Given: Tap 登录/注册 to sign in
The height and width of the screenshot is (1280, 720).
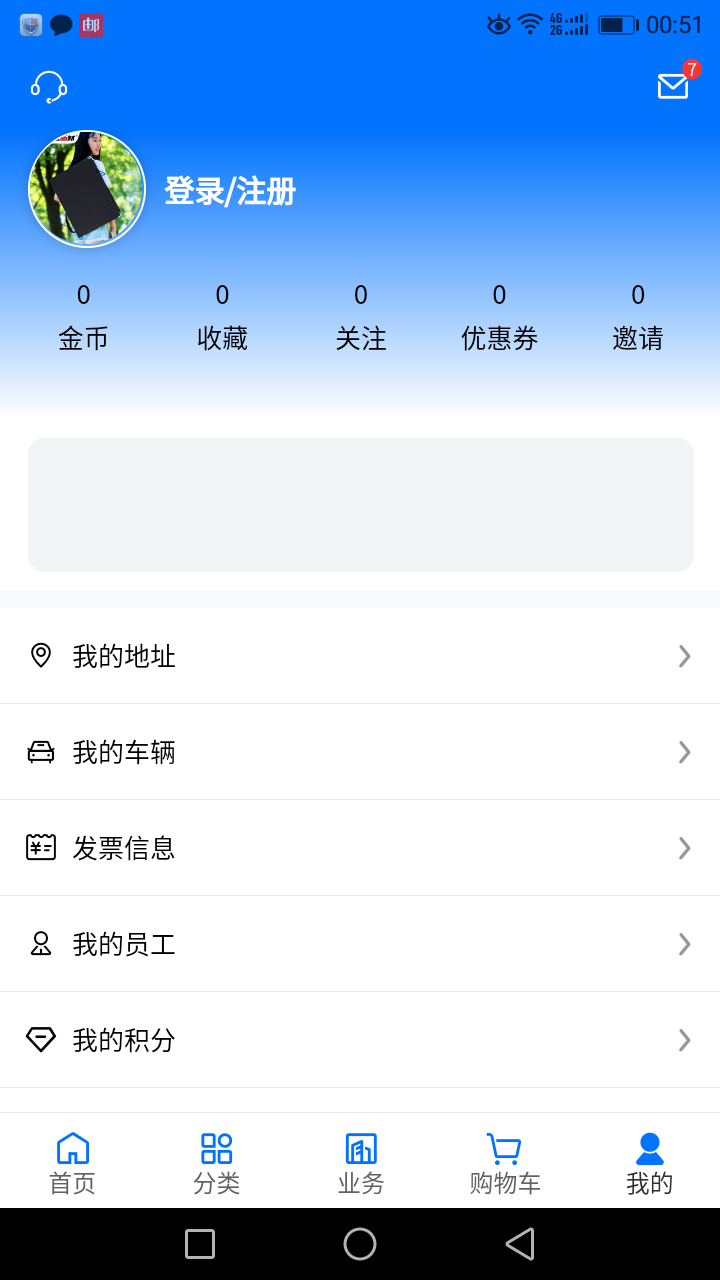Looking at the screenshot, I should [230, 191].
